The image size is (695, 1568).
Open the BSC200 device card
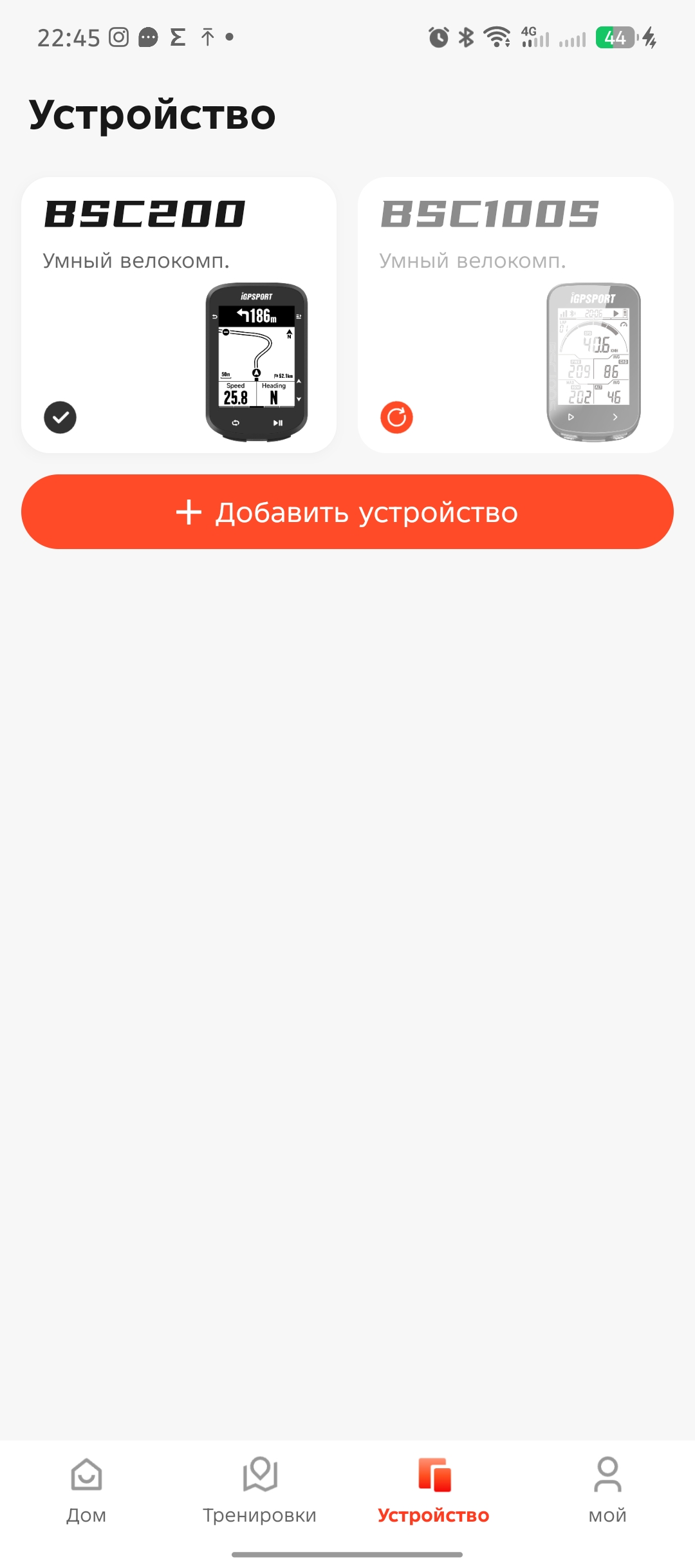tap(178, 315)
